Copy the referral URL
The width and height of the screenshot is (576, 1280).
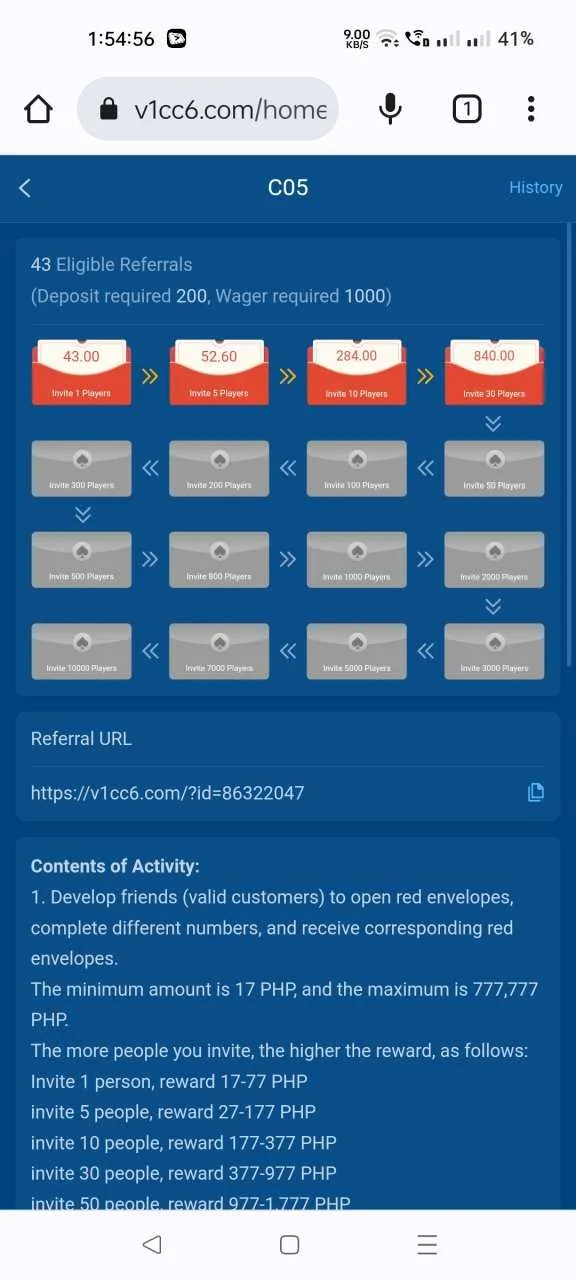tap(536, 792)
